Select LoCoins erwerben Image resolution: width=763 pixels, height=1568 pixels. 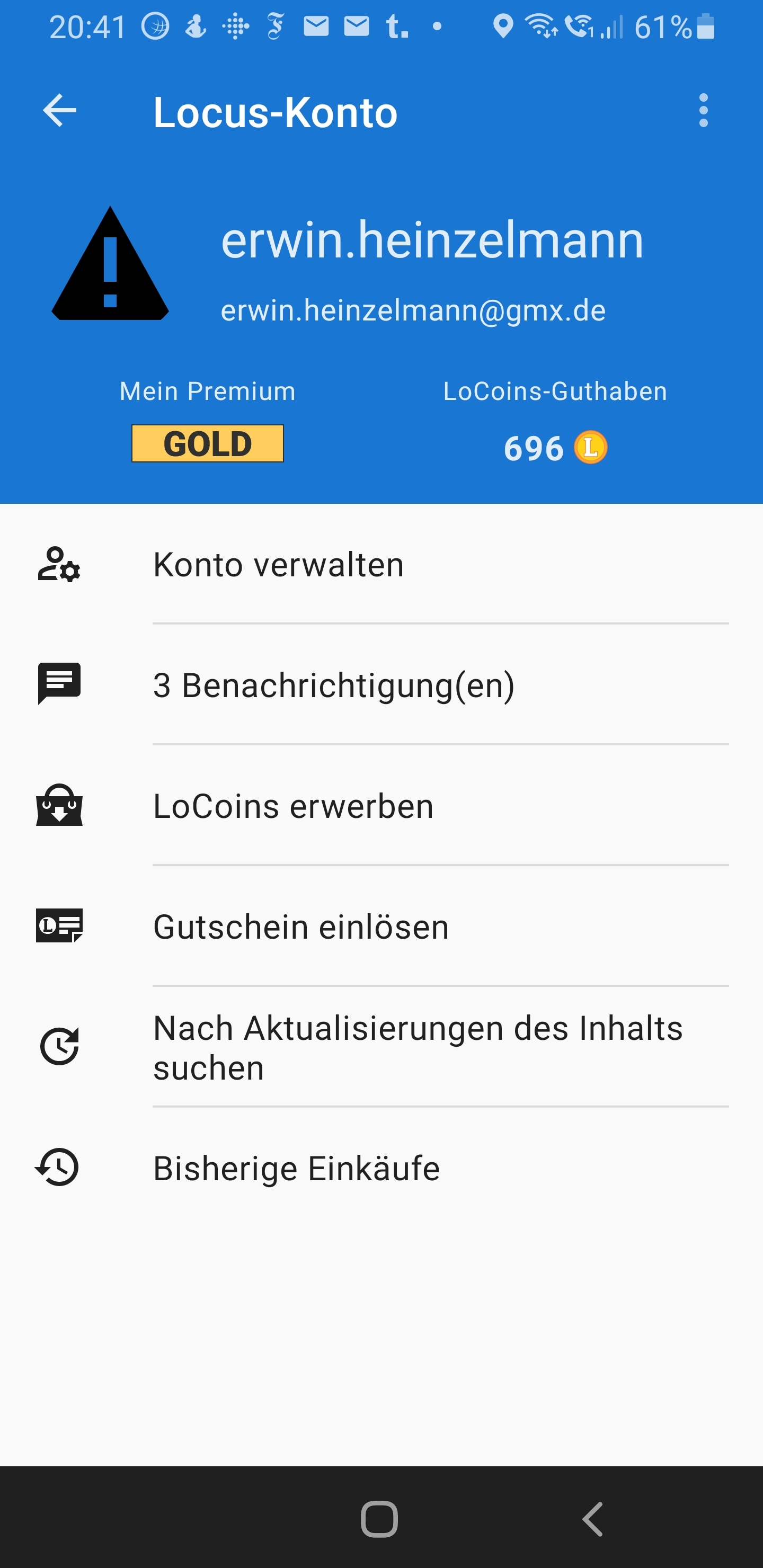coord(381,805)
